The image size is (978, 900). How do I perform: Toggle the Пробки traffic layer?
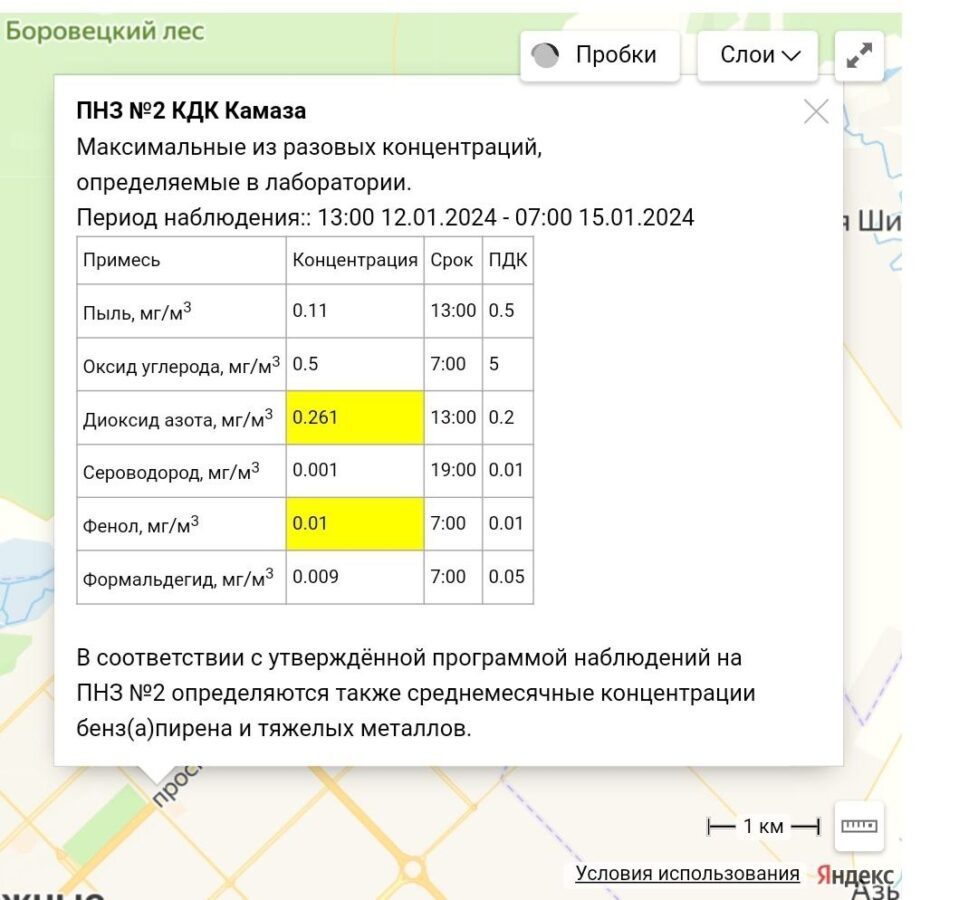(599, 55)
